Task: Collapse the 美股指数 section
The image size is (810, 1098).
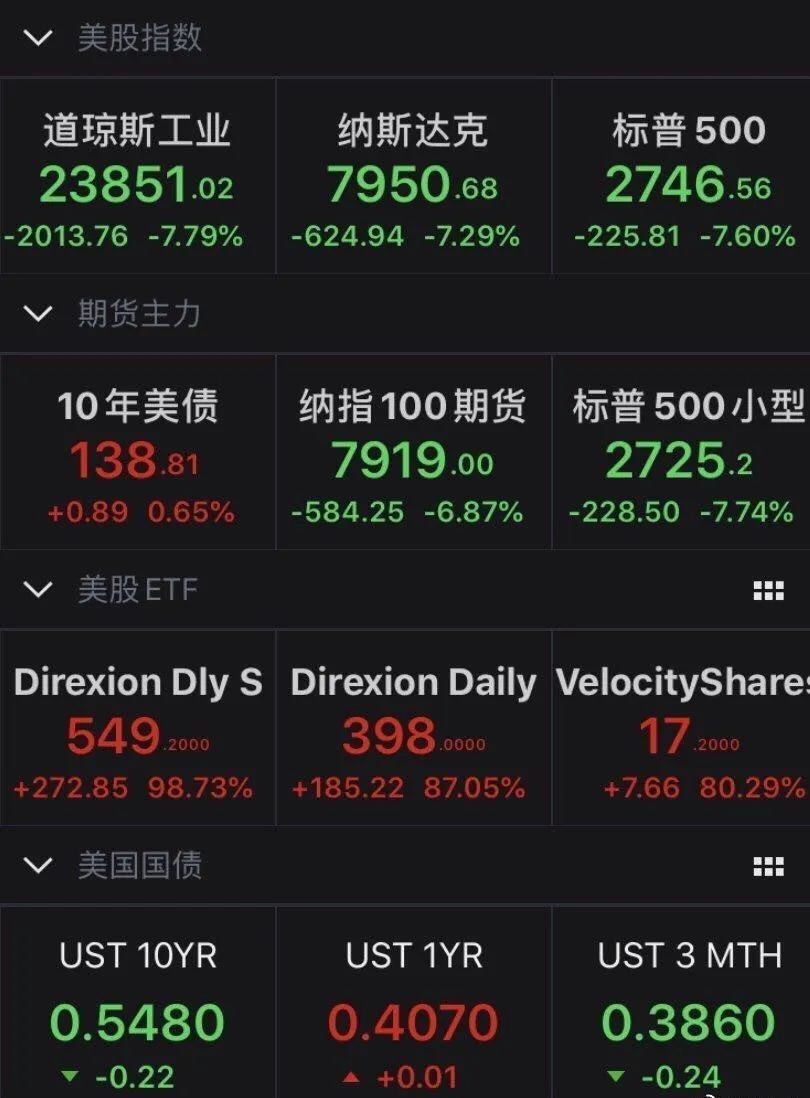Action: coord(38,39)
